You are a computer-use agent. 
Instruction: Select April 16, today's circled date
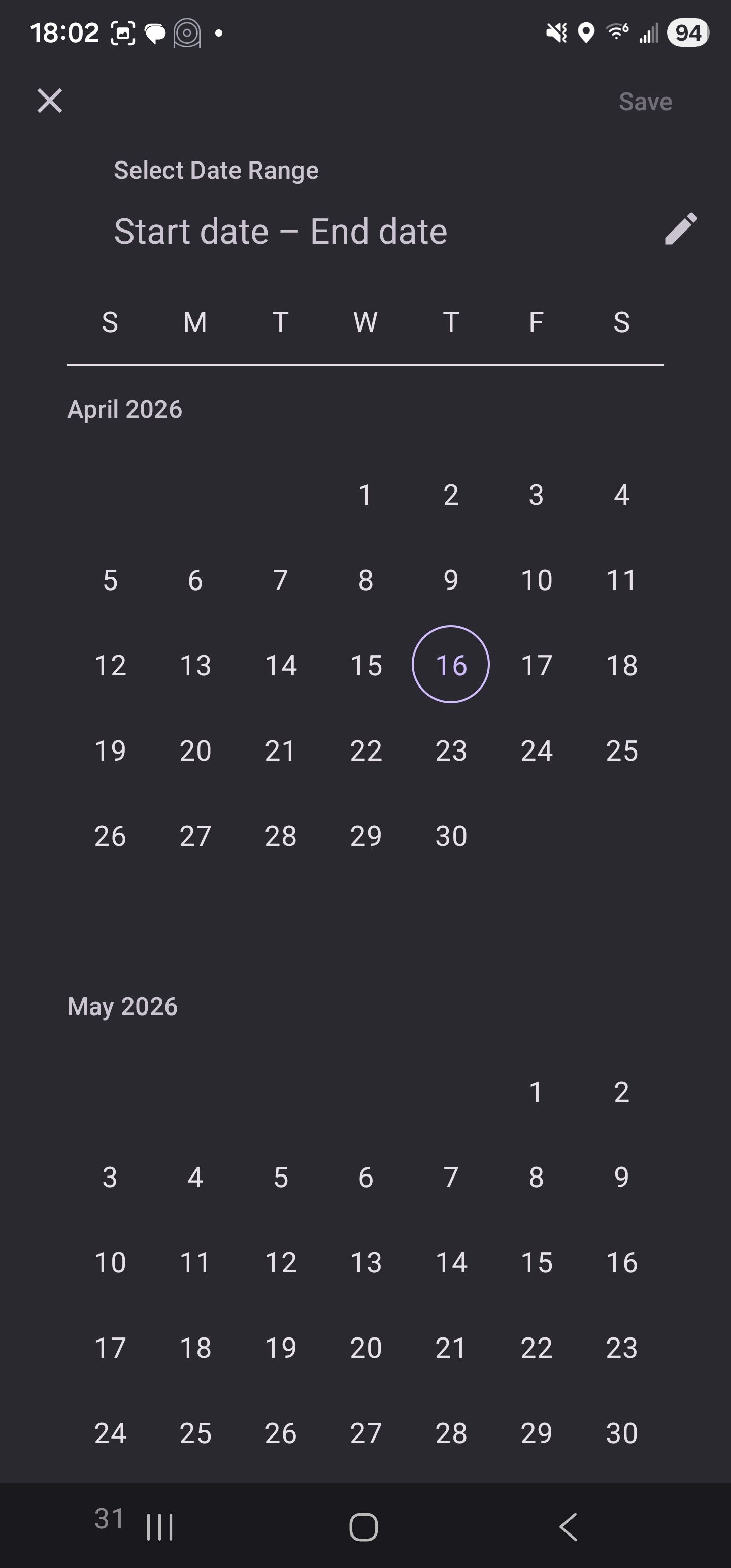pos(450,665)
